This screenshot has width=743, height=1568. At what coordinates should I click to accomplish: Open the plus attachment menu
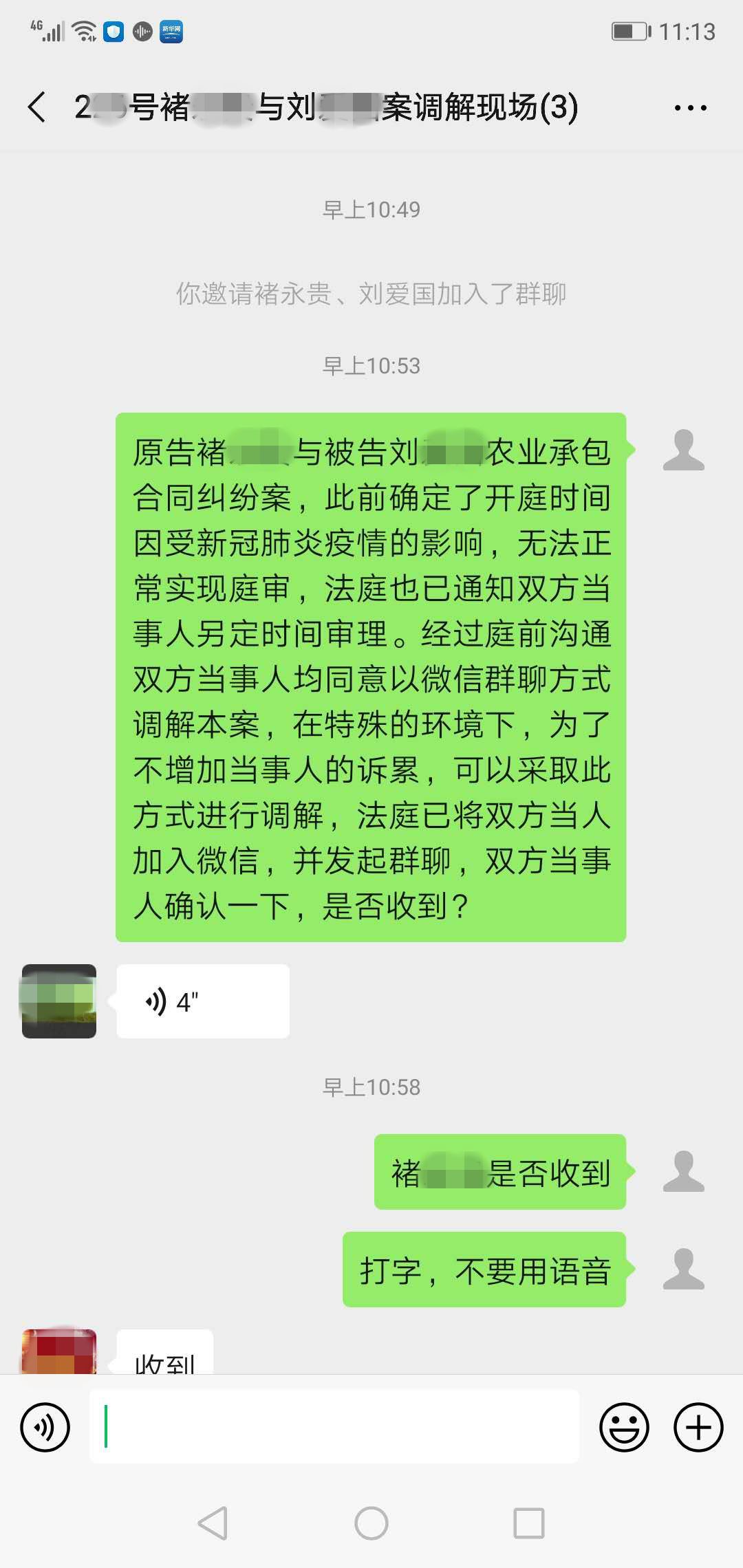(698, 1428)
